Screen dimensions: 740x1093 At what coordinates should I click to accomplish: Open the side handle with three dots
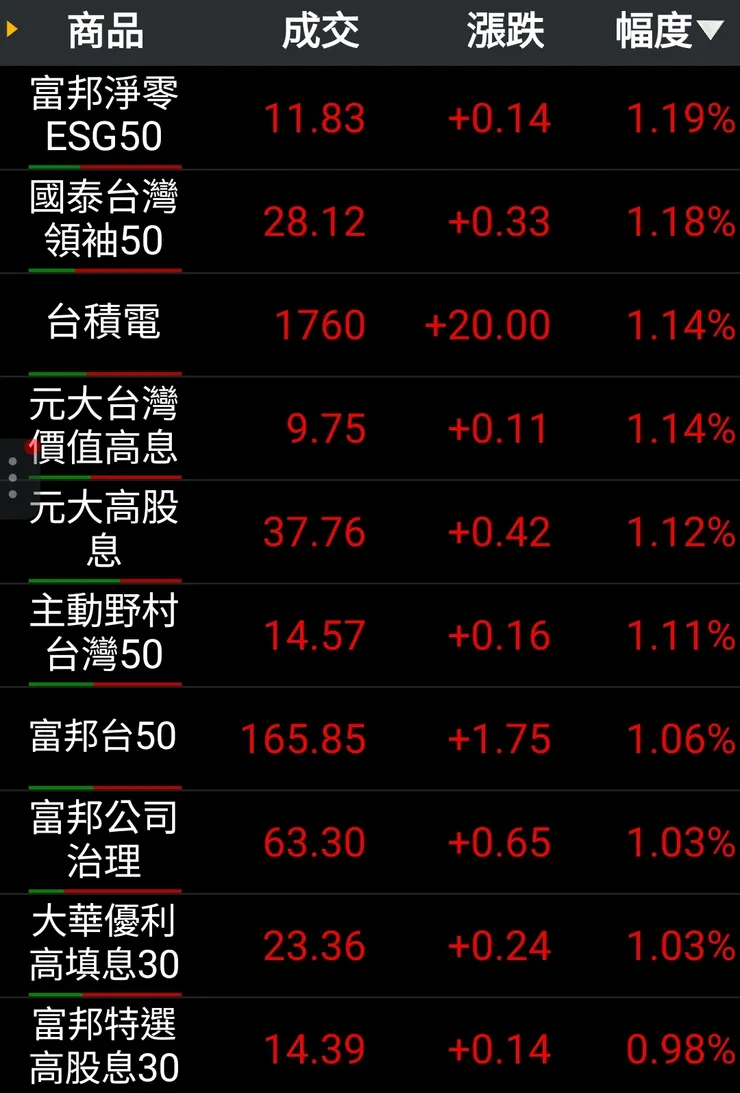[12, 478]
